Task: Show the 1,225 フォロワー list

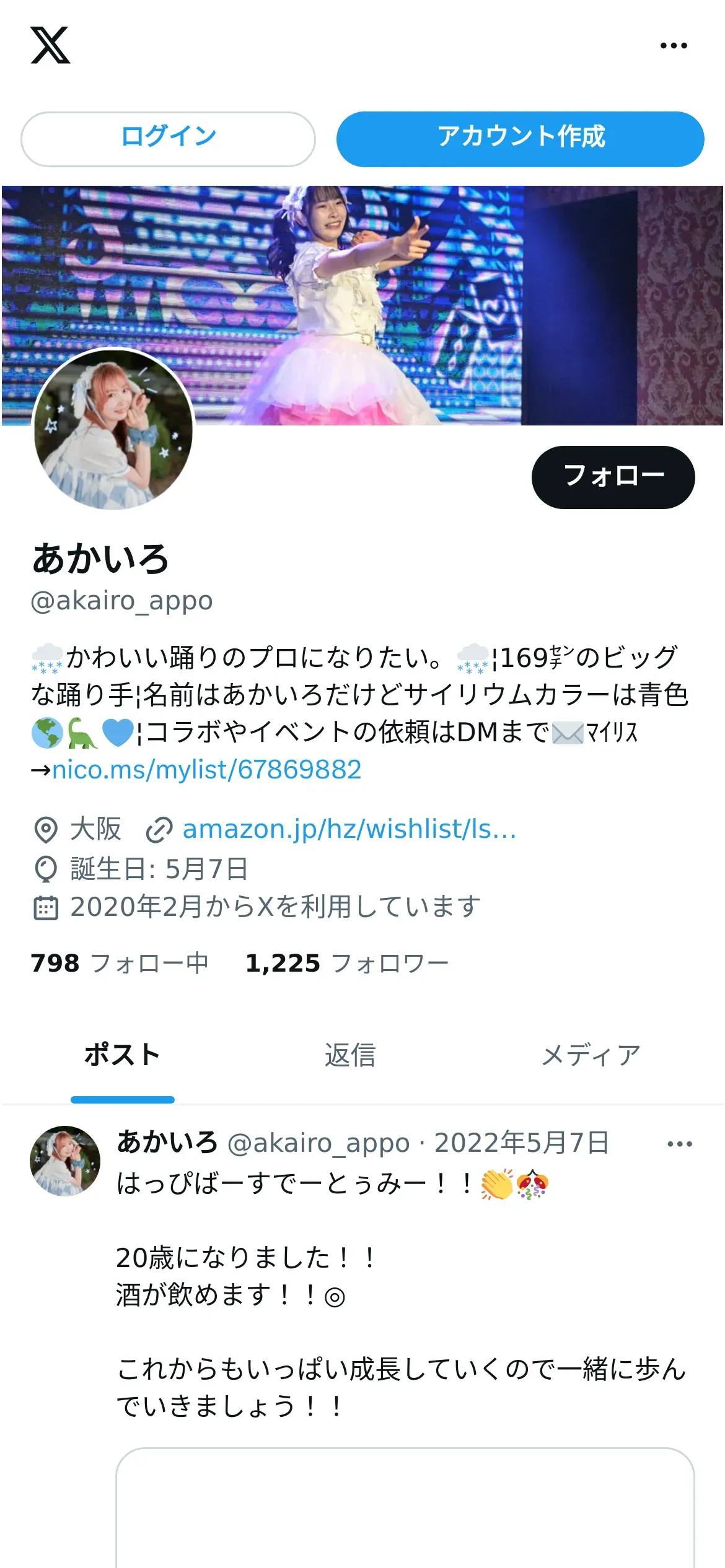Action: pyautogui.click(x=347, y=963)
